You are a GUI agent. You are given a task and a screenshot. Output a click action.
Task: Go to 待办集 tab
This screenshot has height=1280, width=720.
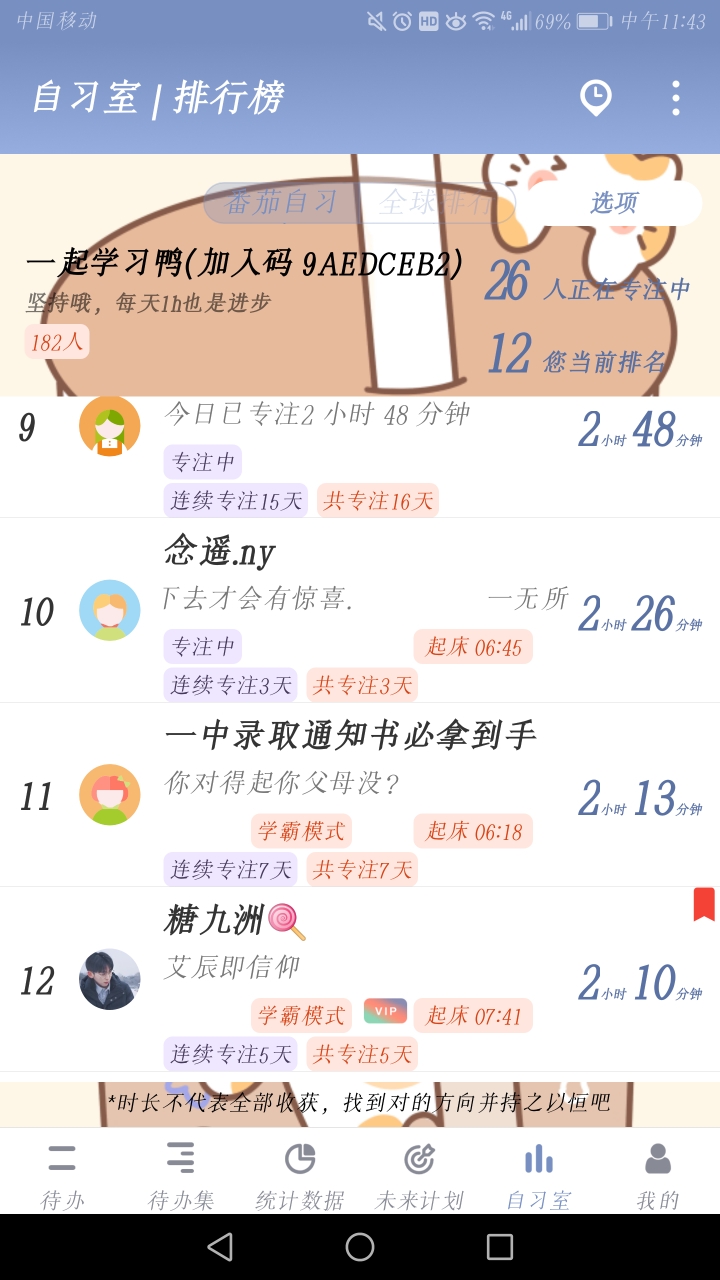tap(181, 1175)
